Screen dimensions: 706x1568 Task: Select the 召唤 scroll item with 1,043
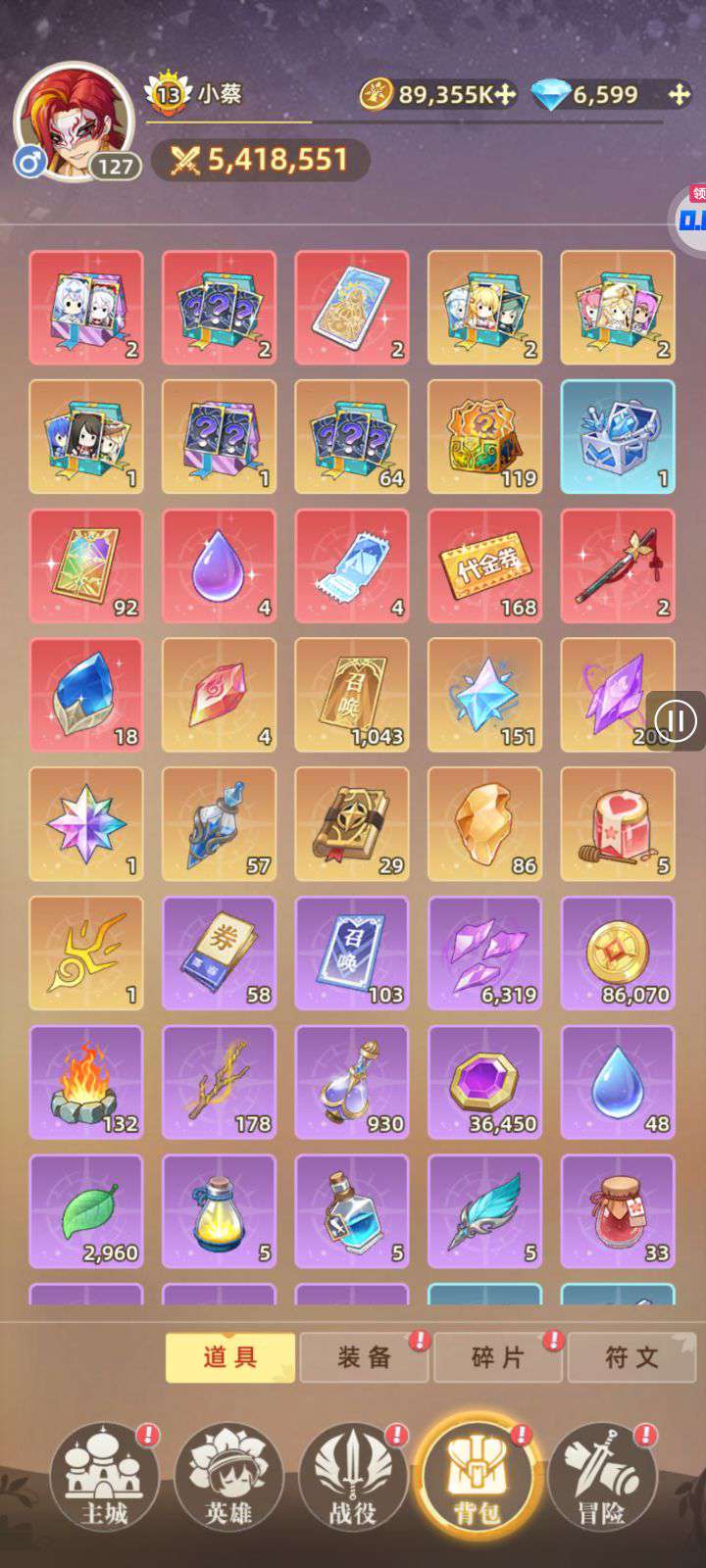tap(352, 696)
